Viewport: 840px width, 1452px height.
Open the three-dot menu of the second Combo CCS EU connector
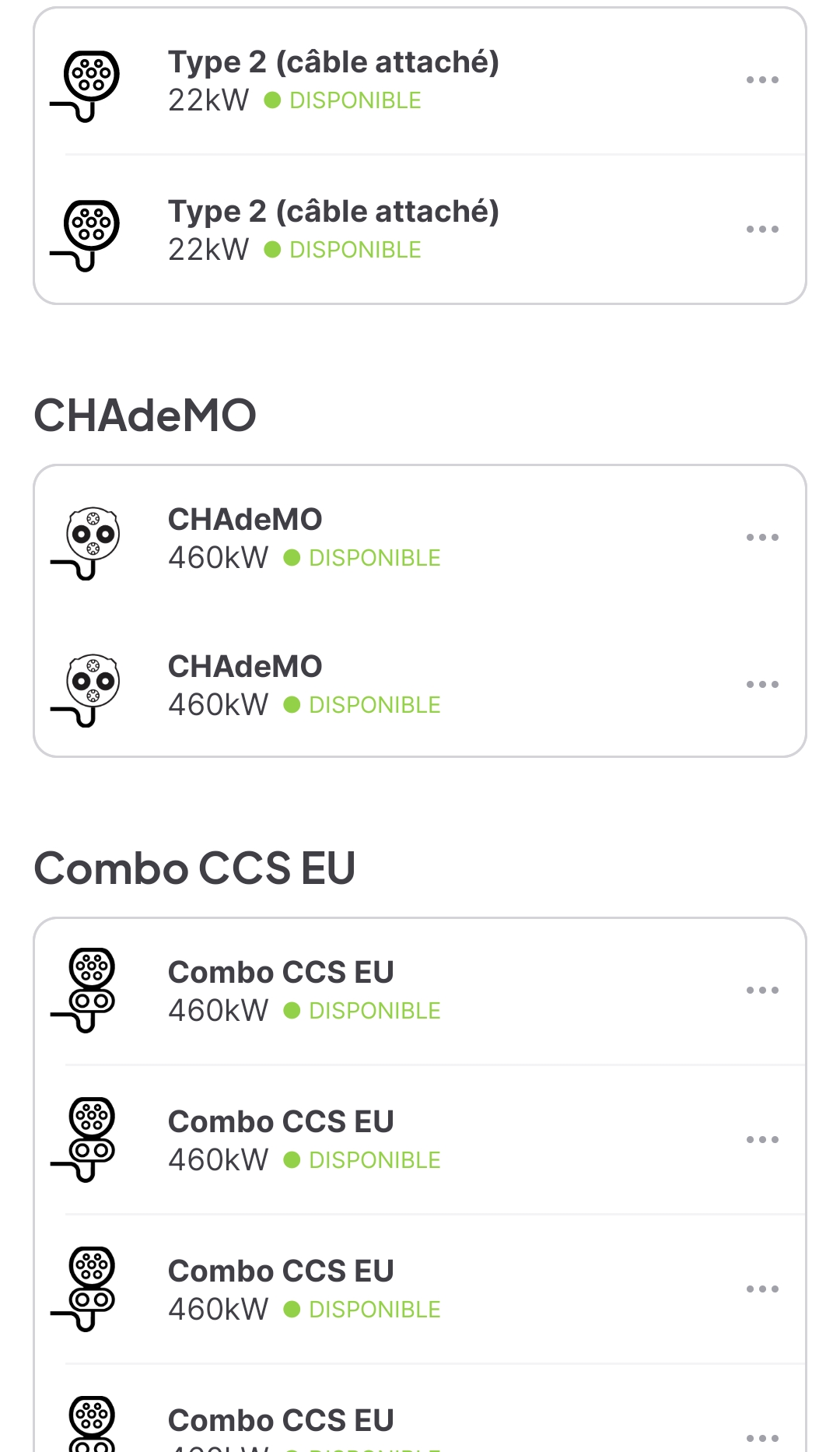[762, 1140]
